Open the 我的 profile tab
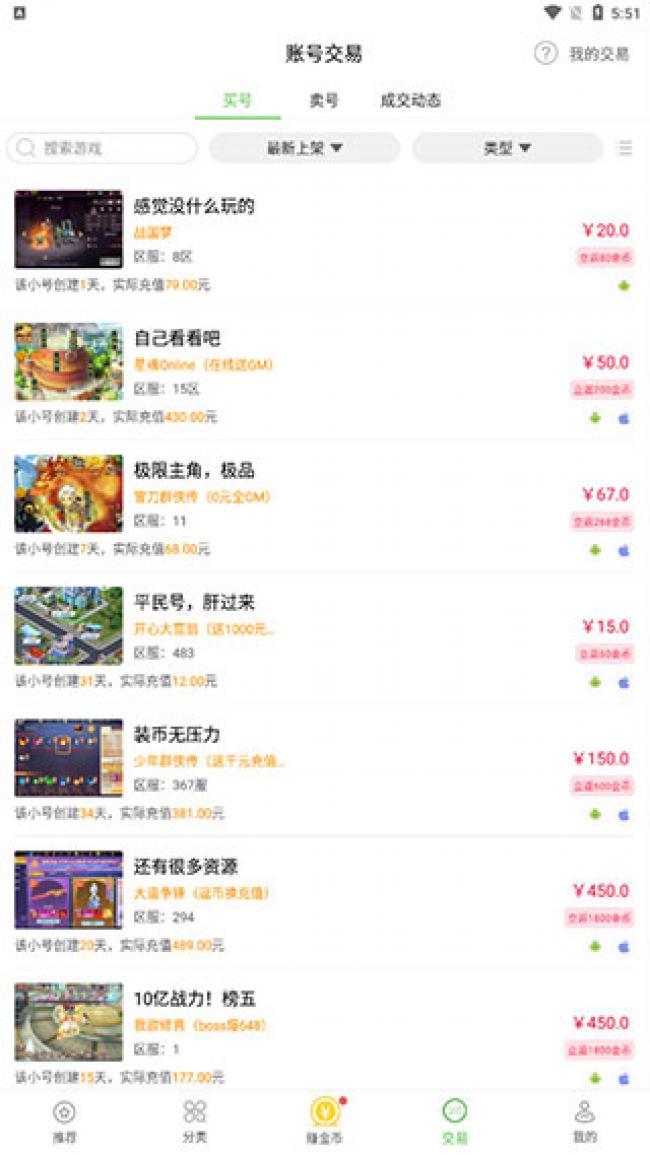Screen dimensions: 650x1155 pos(585,1121)
